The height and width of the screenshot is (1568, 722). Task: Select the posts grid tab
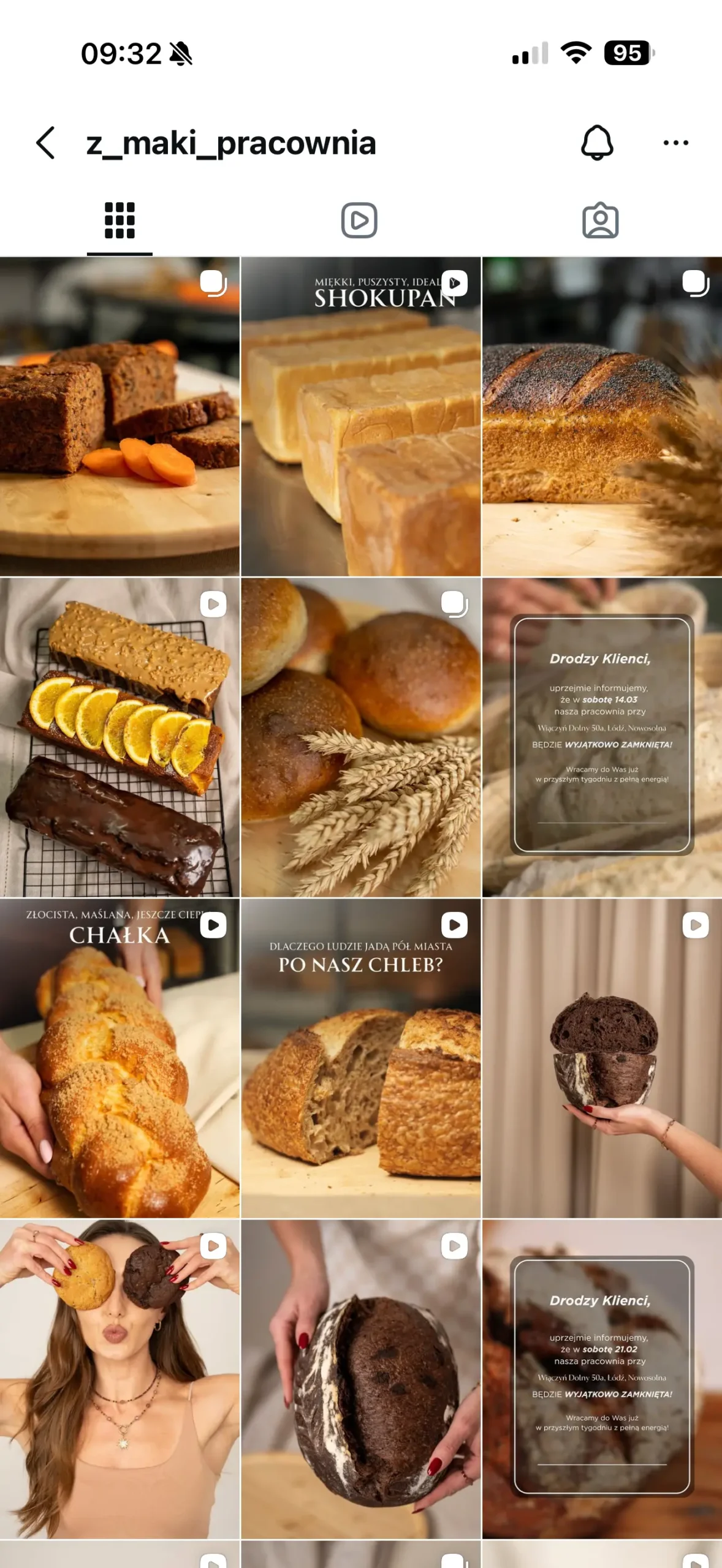[120, 221]
